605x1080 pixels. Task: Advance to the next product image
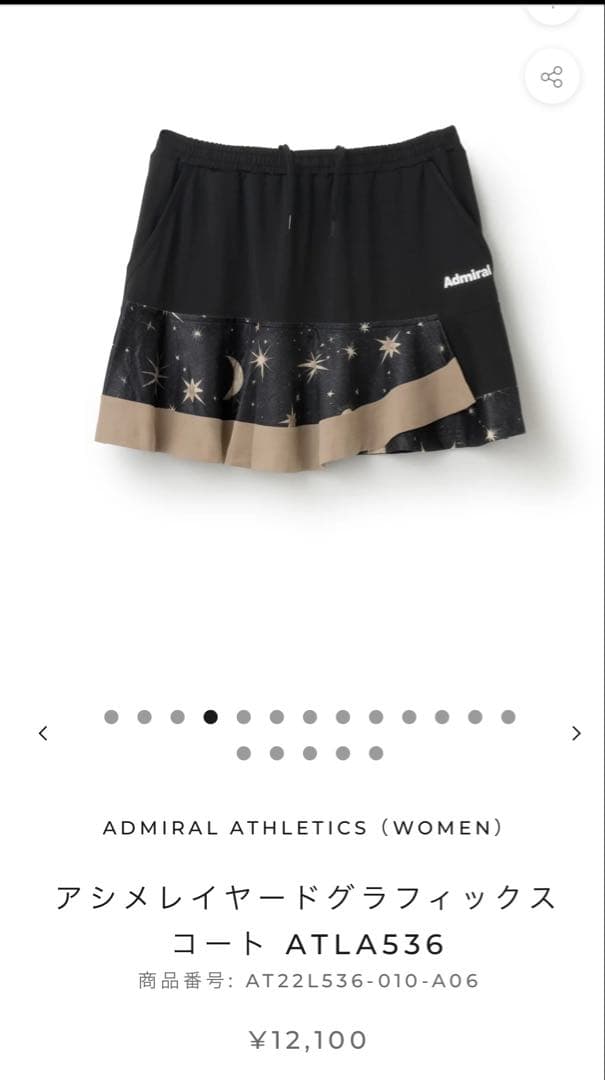point(576,733)
